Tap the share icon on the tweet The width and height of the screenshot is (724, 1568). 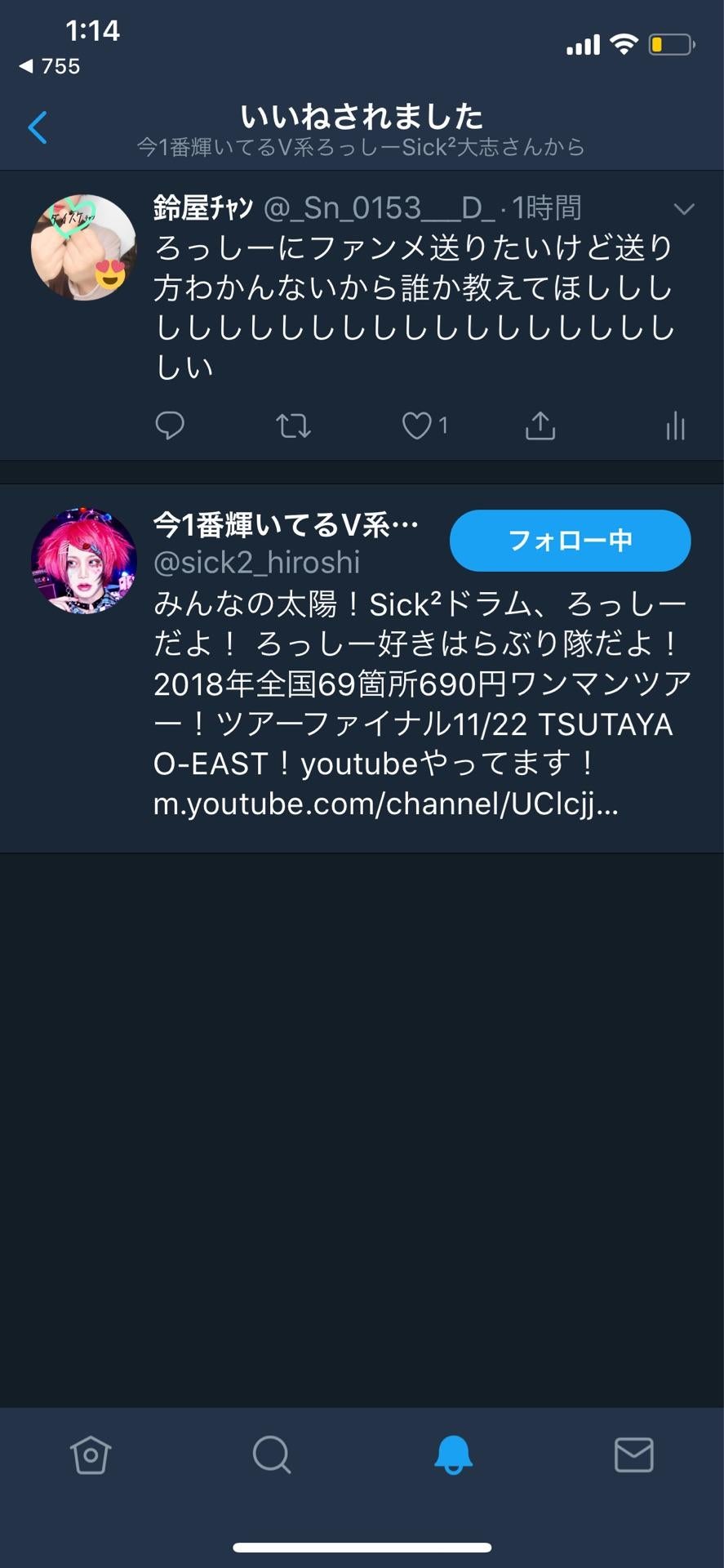pyautogui.click(x=539, y=425)
